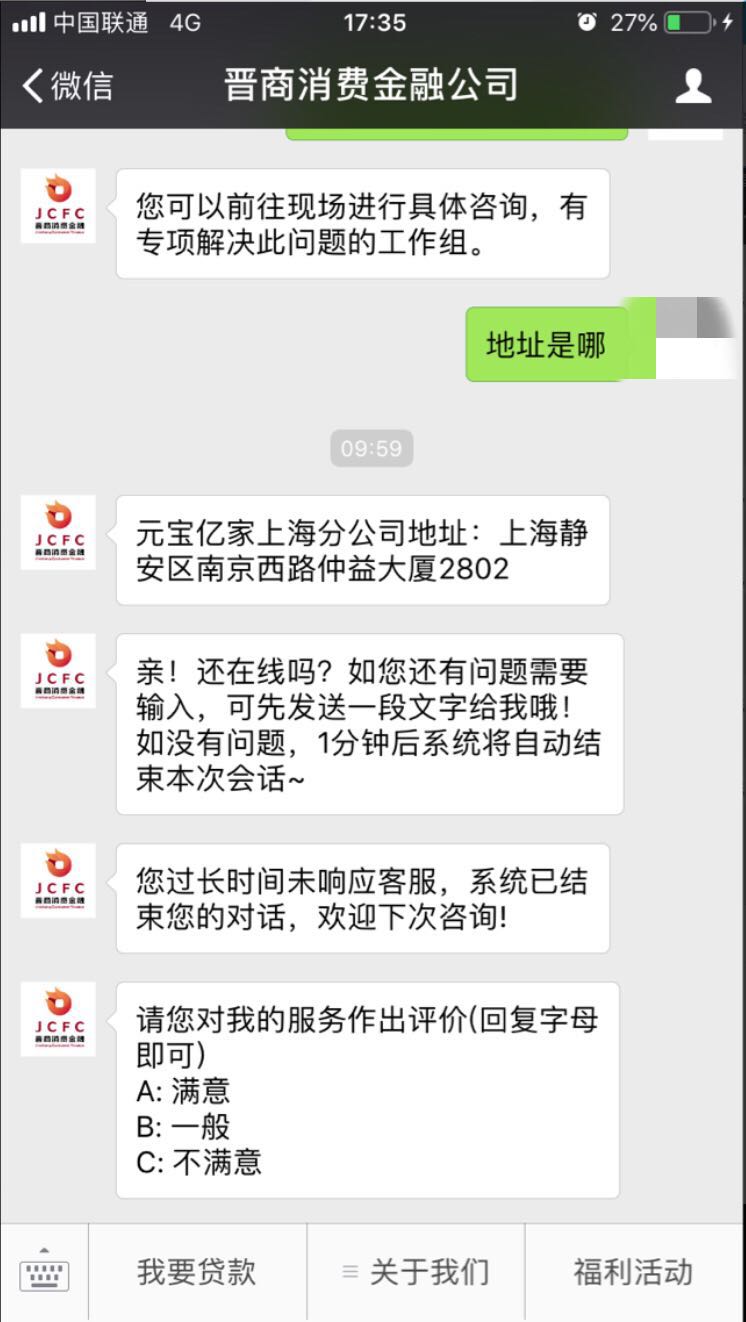This screenshot has width=746, height=1322.
Task: Open the 福利活动 menu
Action: 634,1272
